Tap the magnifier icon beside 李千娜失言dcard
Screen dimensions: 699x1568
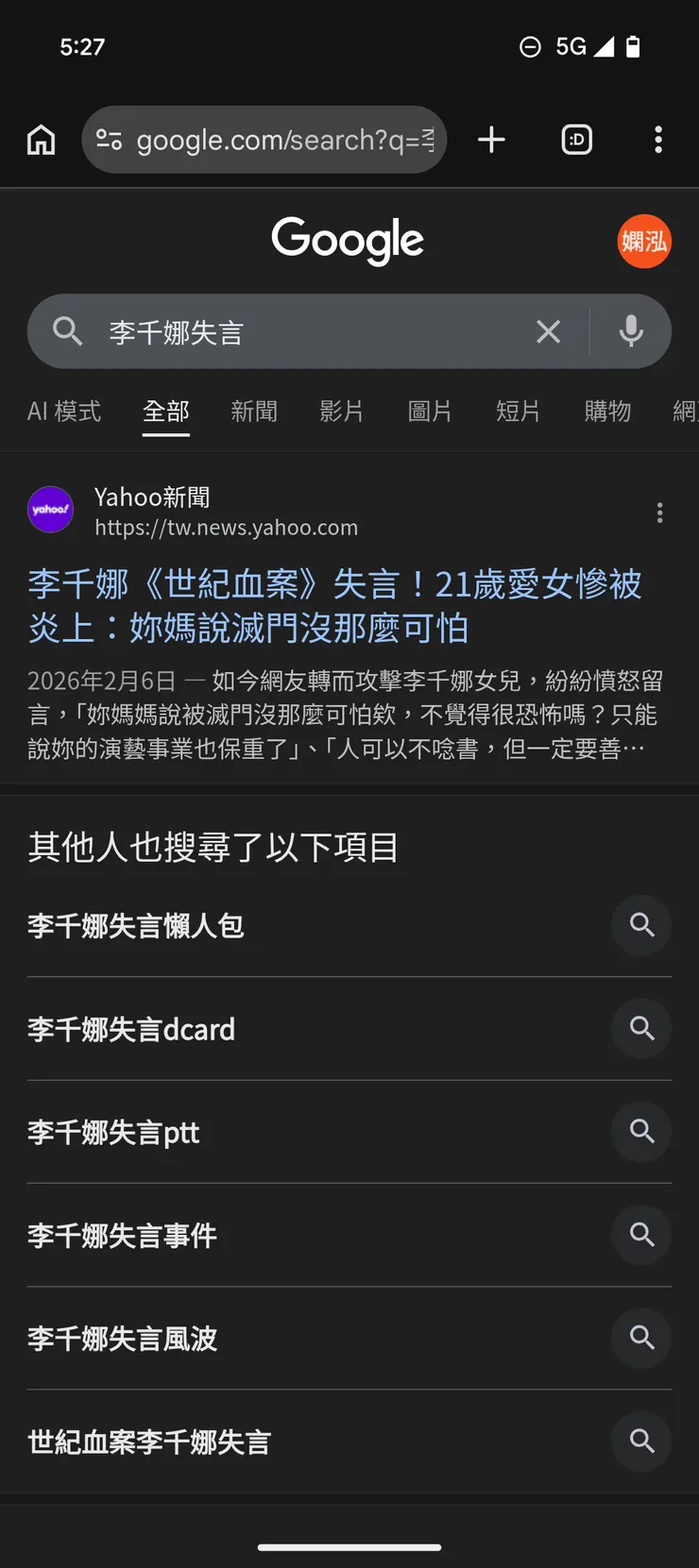[641, 1029]
